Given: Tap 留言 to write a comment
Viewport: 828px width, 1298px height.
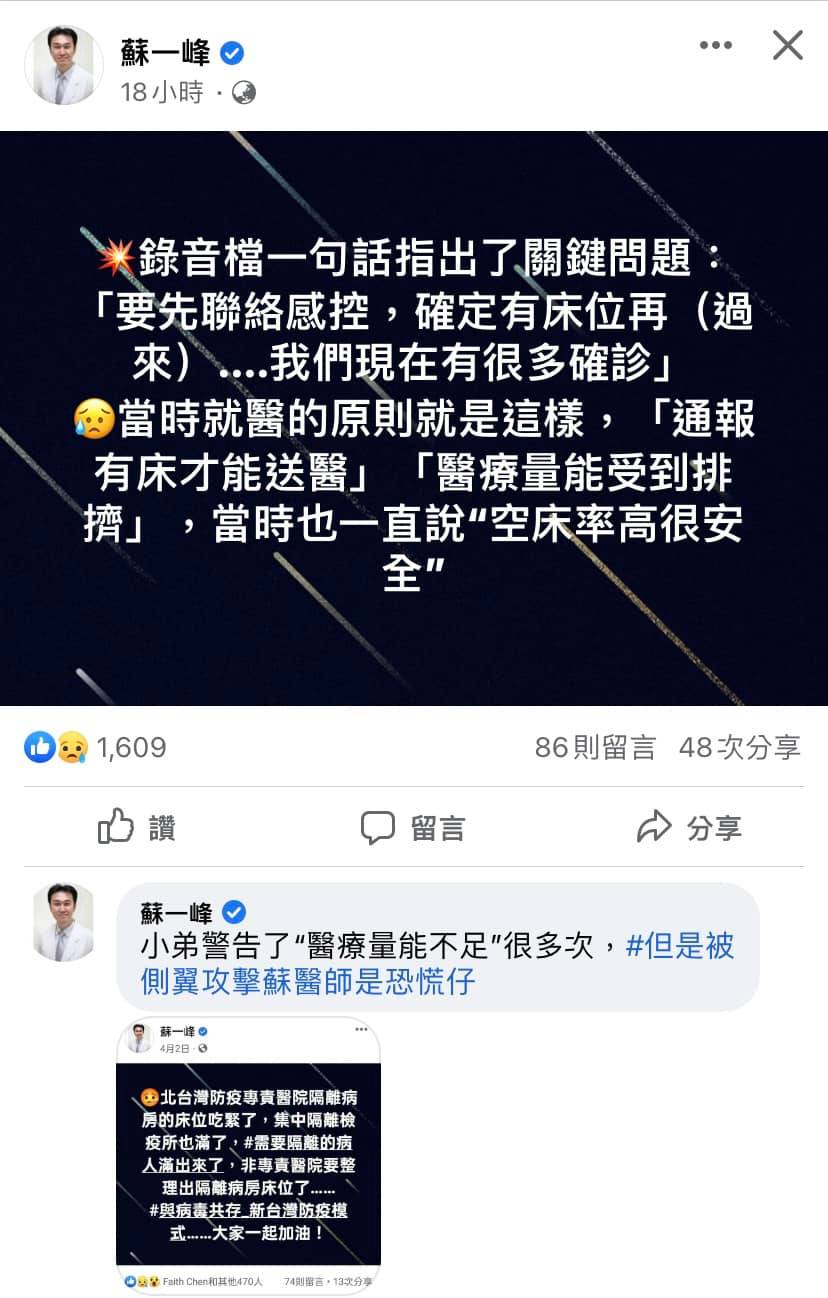Looking at the screenshot, I should [x=413, y=827].
